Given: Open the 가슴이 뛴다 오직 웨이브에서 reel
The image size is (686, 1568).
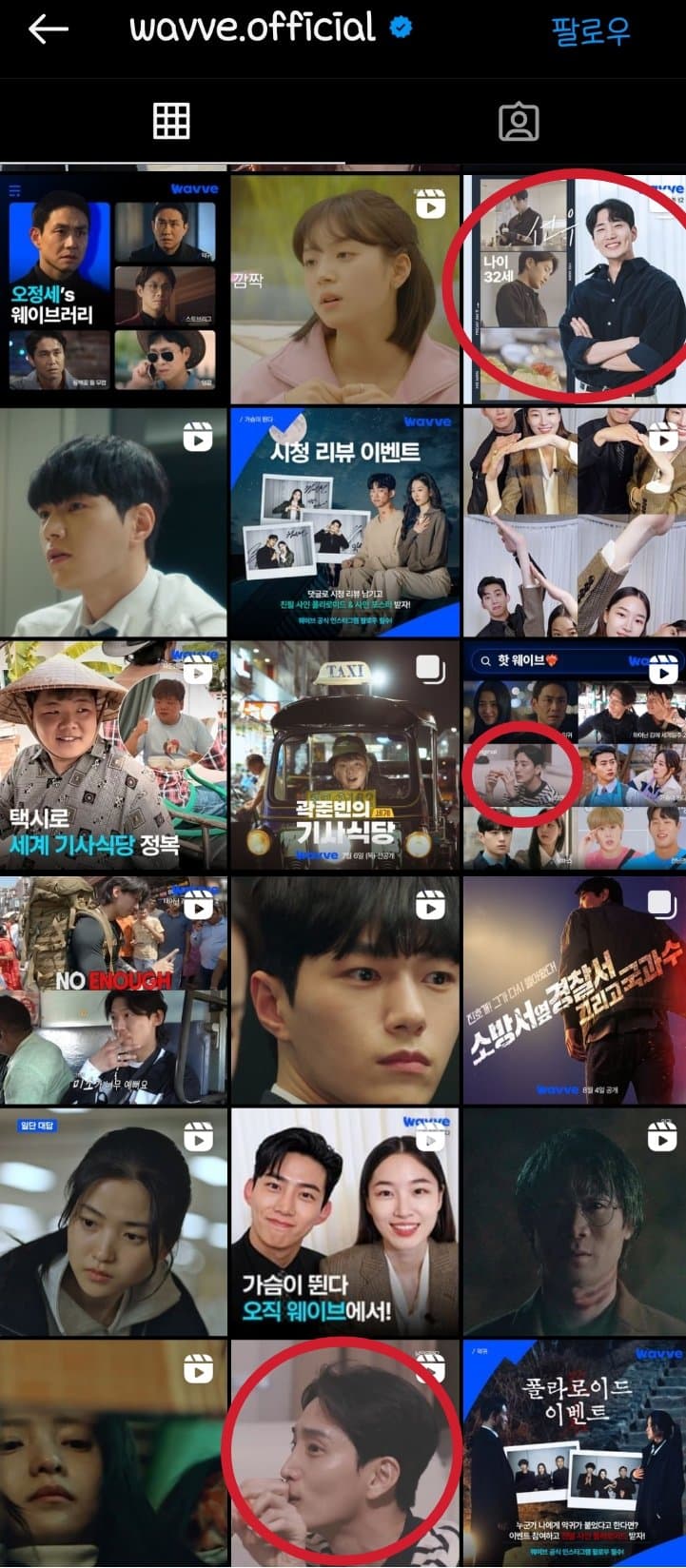Looking at the screenshot, I should (344, 1222).
